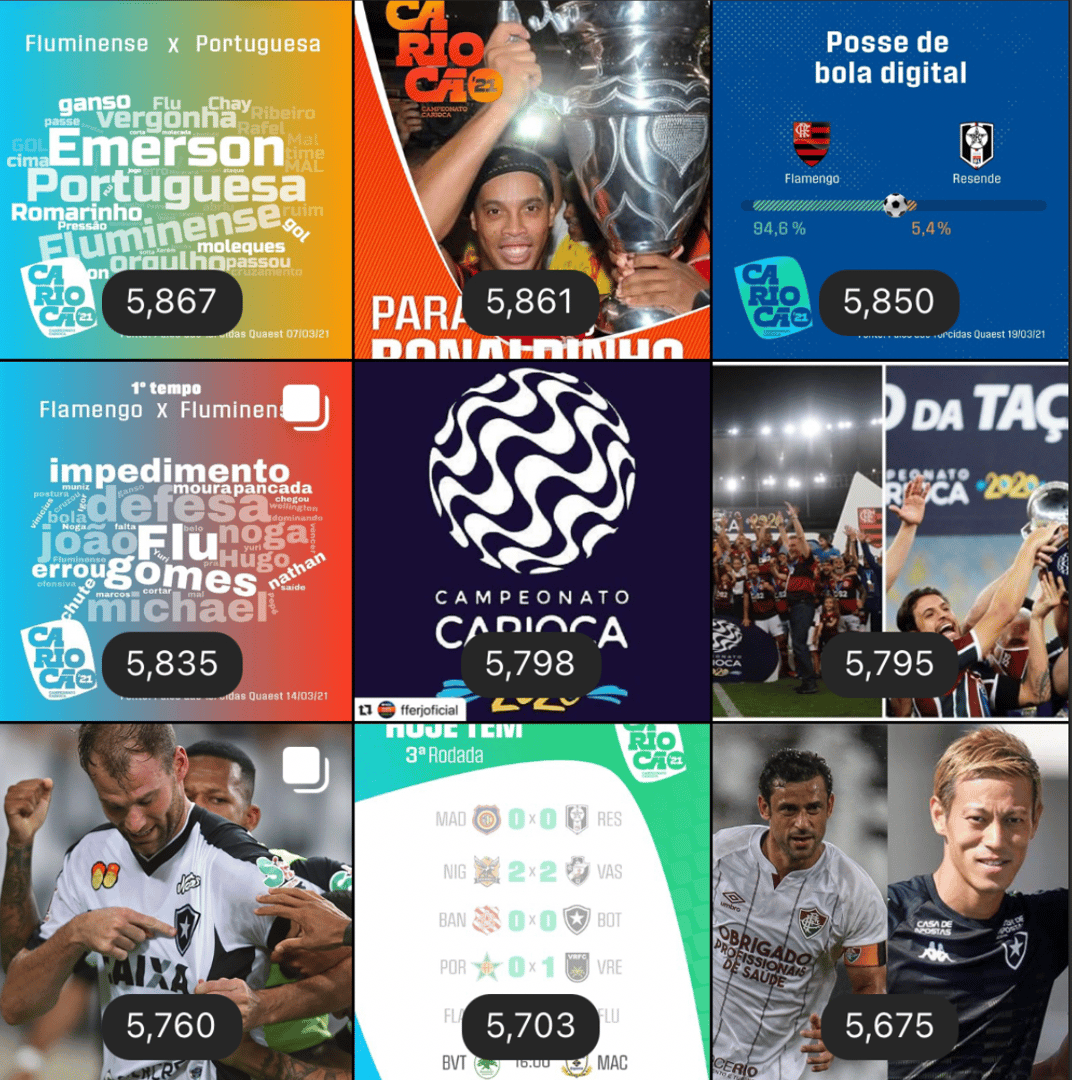Open the fferjoficial username link

point(430,707)
